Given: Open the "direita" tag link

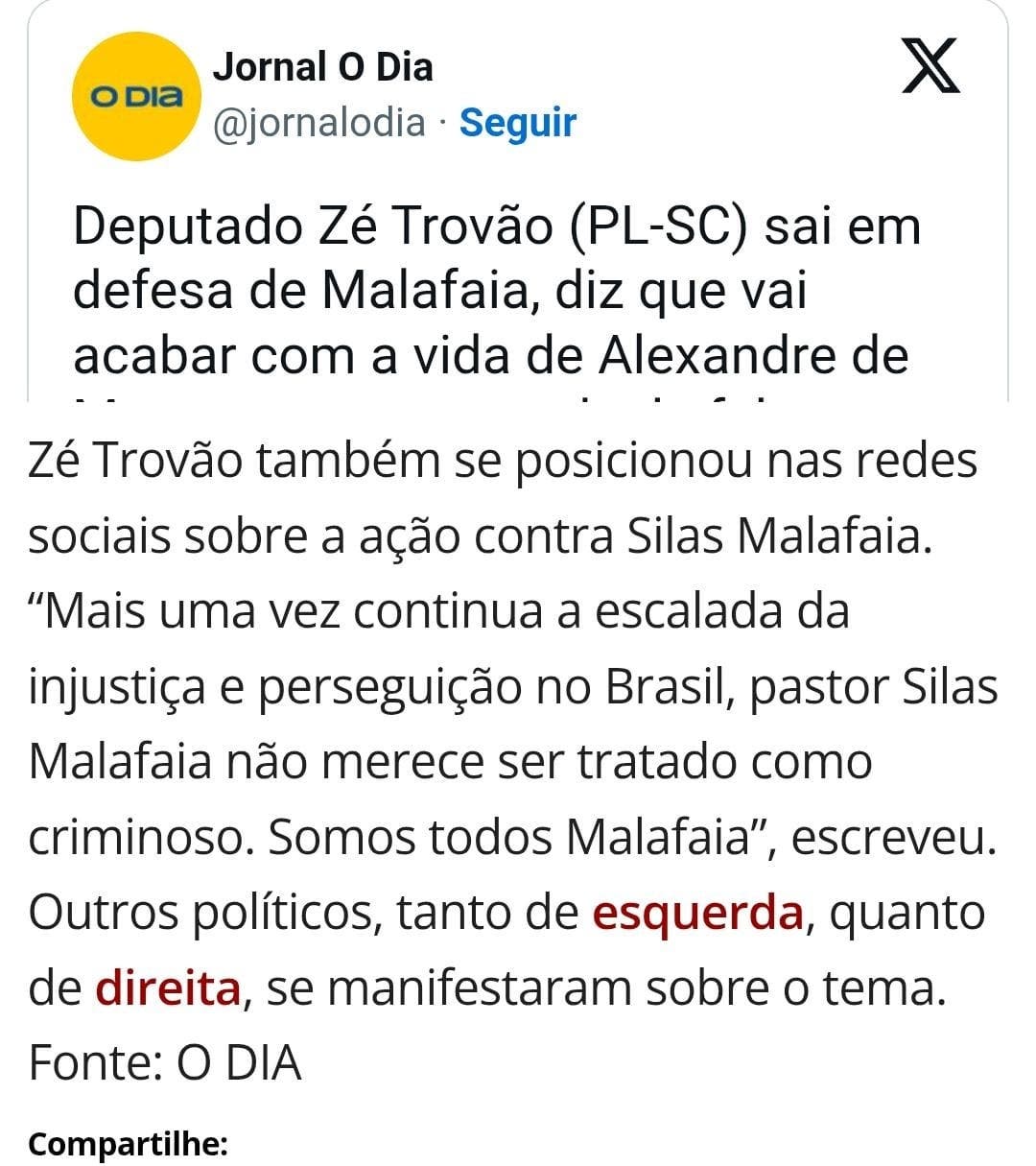Looking at the screenshot, I should click(x=168, y=988).
